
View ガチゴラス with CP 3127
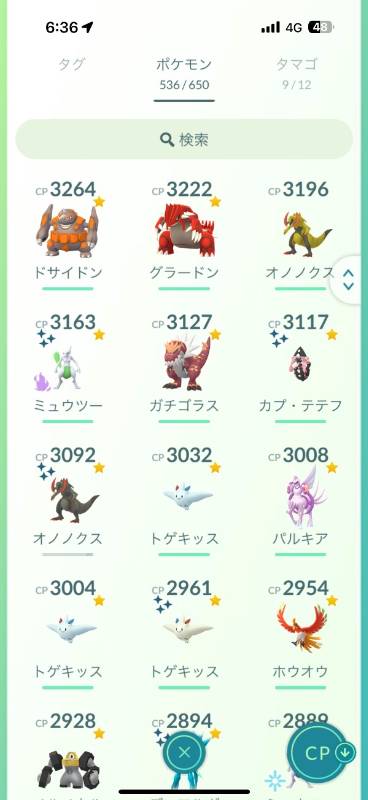click(x=184, y=365)
